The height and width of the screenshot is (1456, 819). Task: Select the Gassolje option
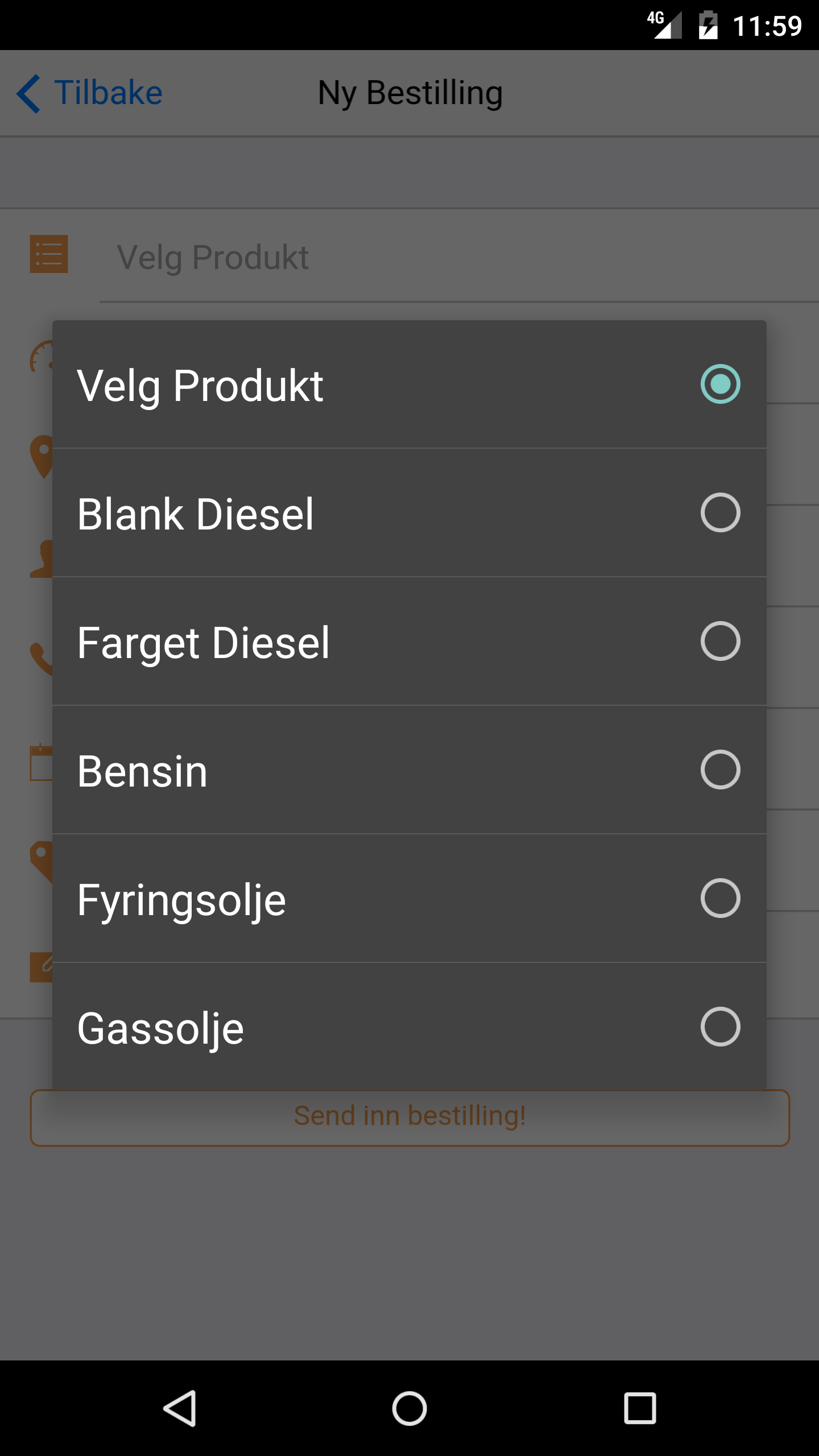click(409, 1027)
